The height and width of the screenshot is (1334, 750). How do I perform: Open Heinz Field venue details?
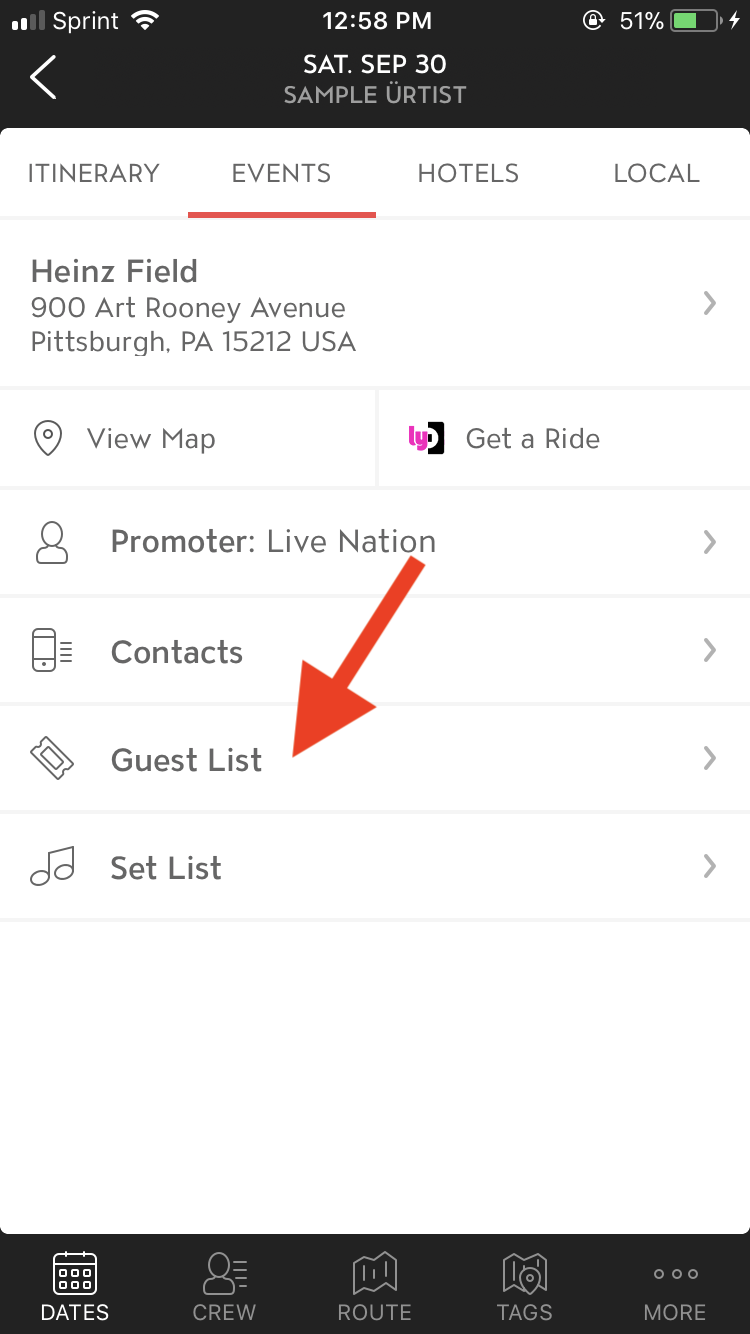pyautogui.click(x=375, y=304)
